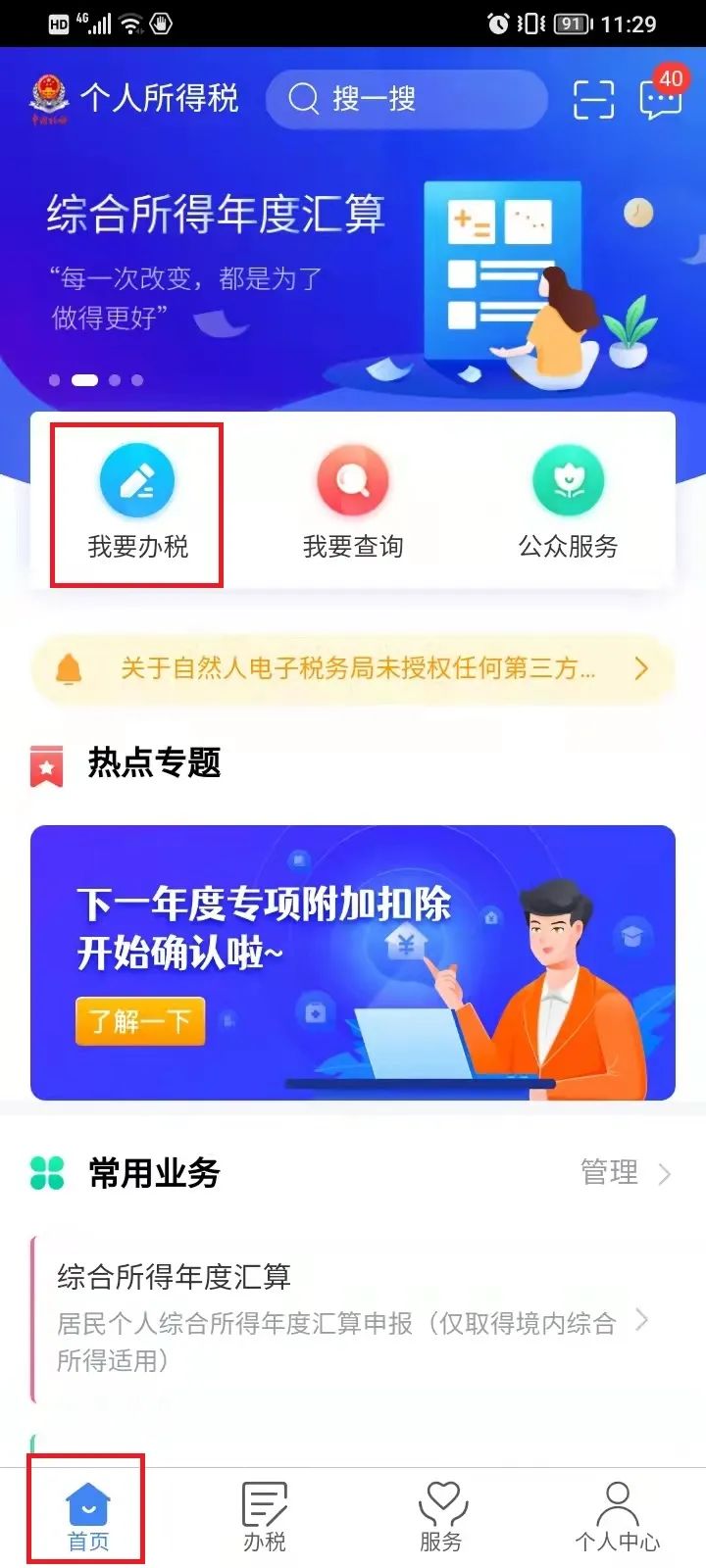Viewport: 706px width, 1568px height.
Task: Switch to the 首页 tab
Action: pyautogui.click(x=88, y=1515)
